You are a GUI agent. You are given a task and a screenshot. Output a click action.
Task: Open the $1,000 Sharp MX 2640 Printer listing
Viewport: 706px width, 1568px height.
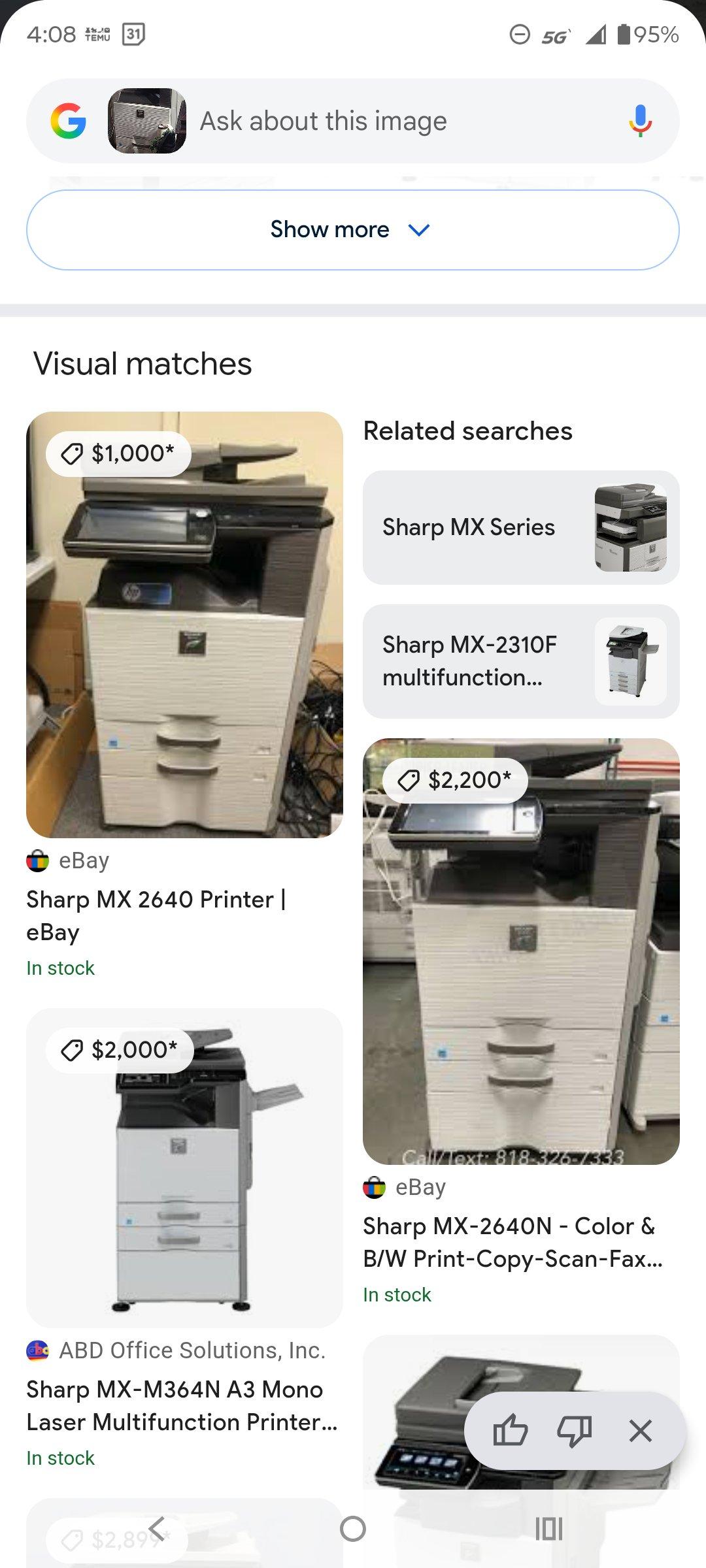184,625
